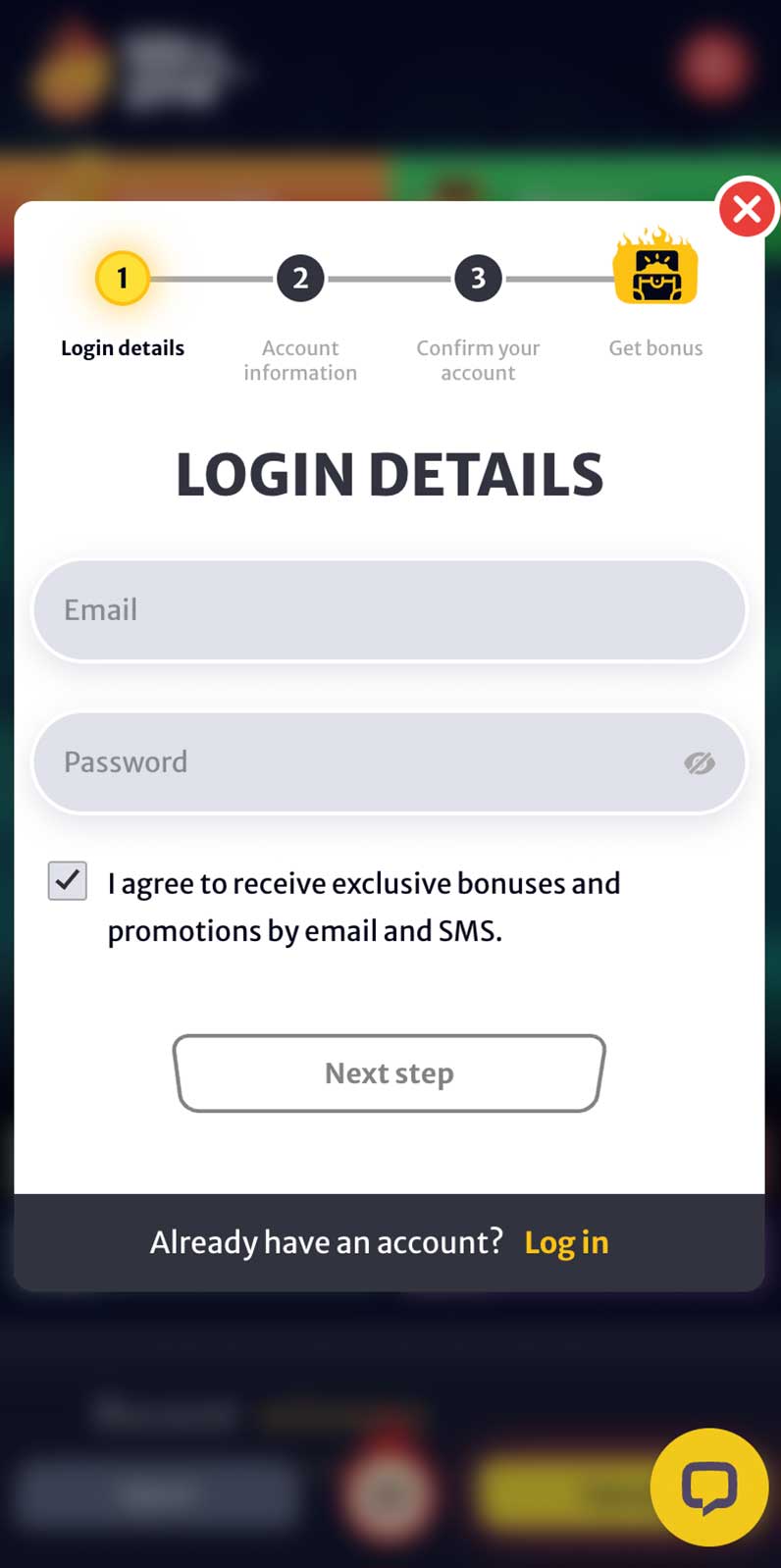Tap the Email input field
This screenshot has height=1568, width=781.
(390, 610)
